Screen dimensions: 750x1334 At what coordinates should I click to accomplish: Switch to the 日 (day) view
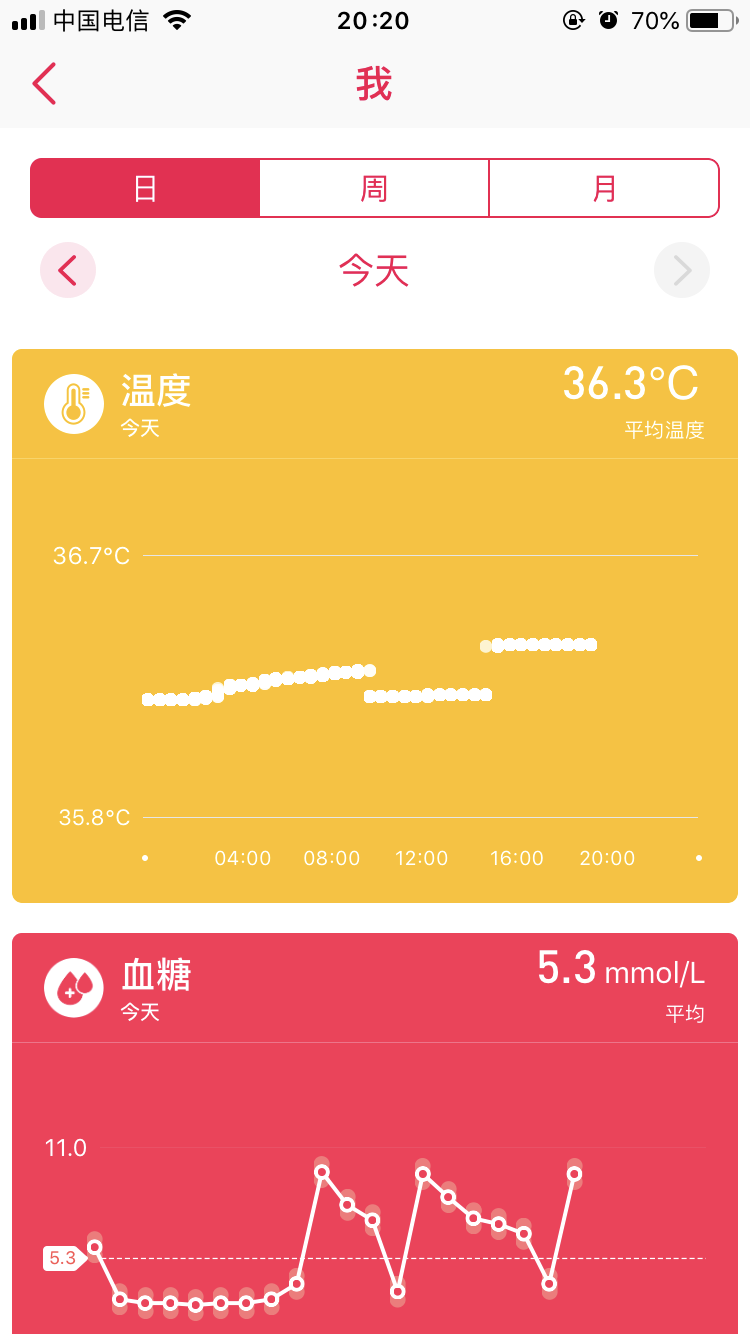pyautogui.click(x=145, y=188)
